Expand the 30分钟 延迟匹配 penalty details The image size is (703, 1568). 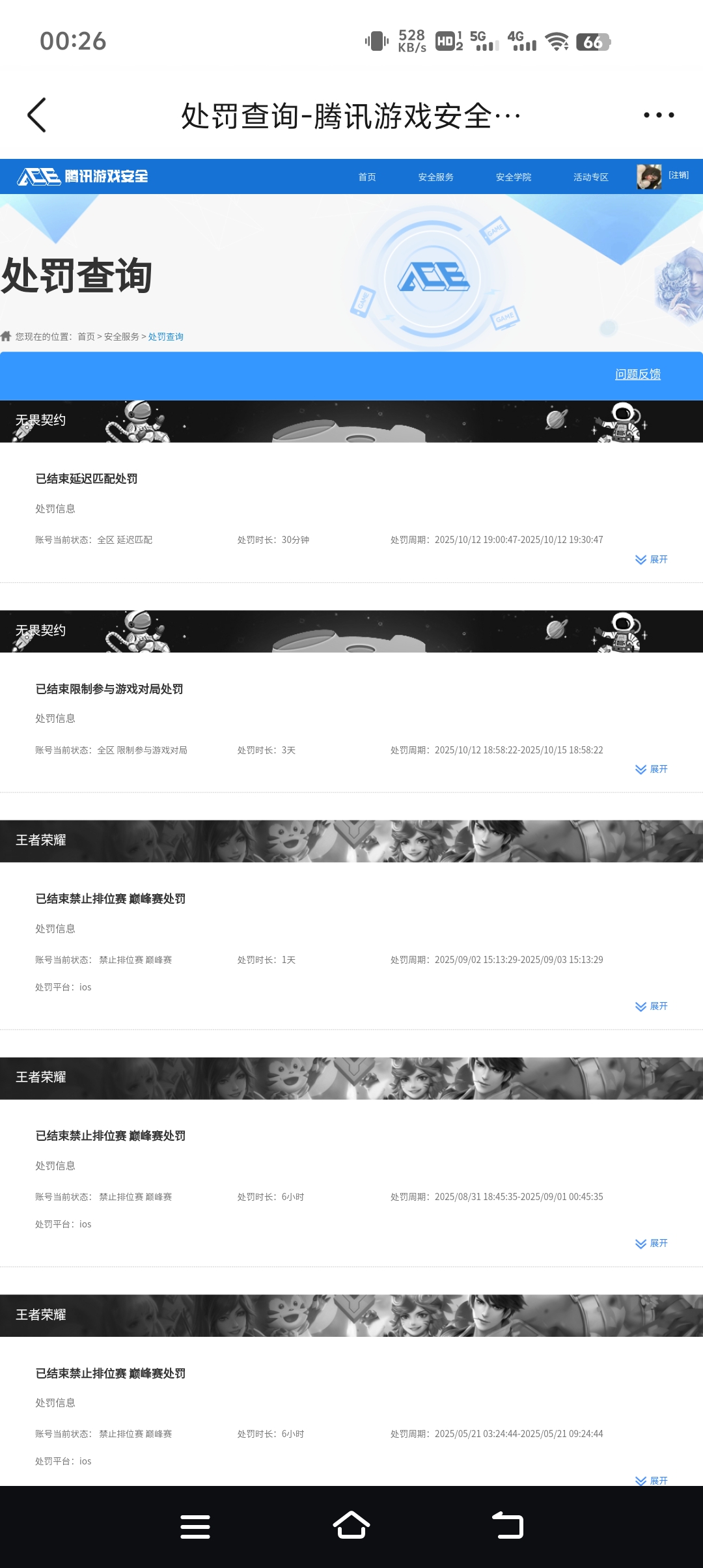(x=652, y=559)
